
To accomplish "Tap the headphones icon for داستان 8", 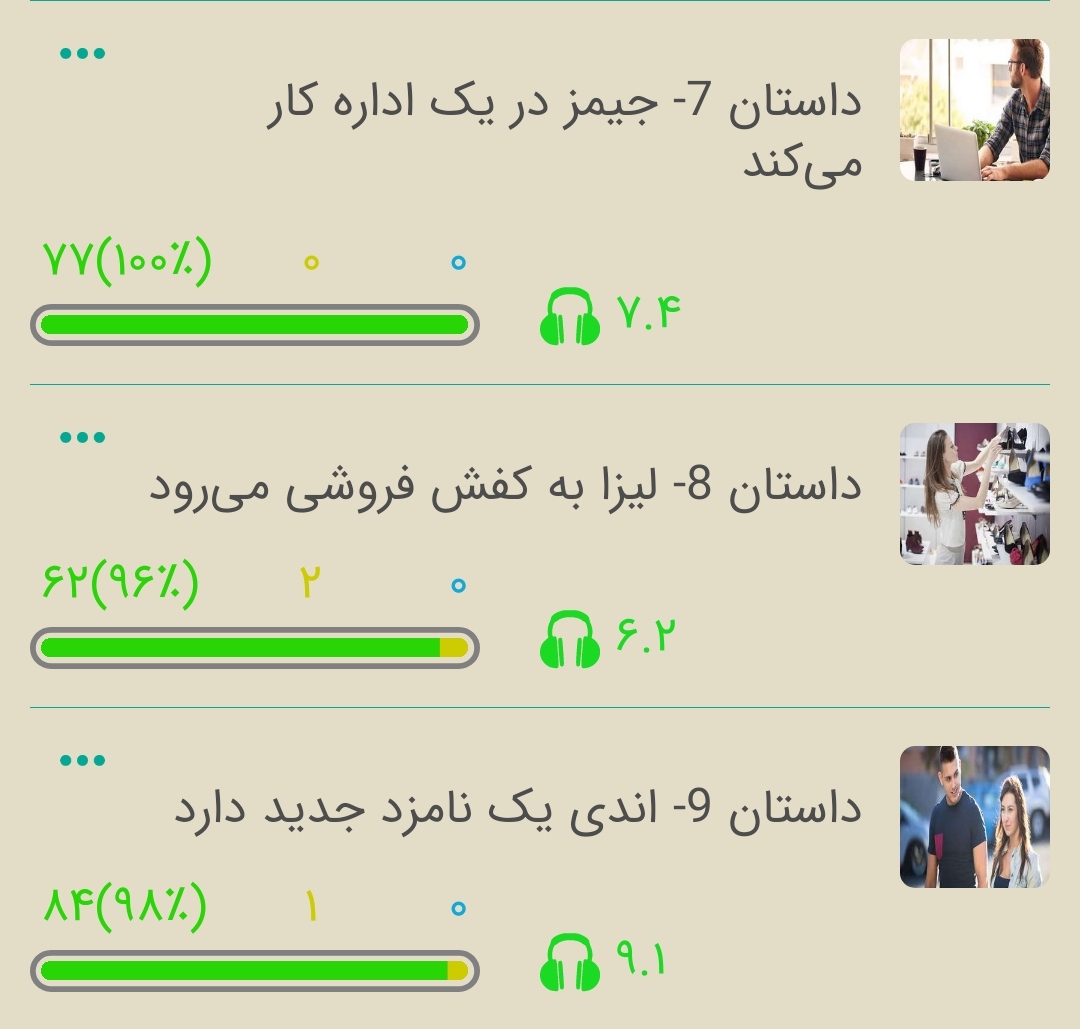I will click(x=570, y=640).
